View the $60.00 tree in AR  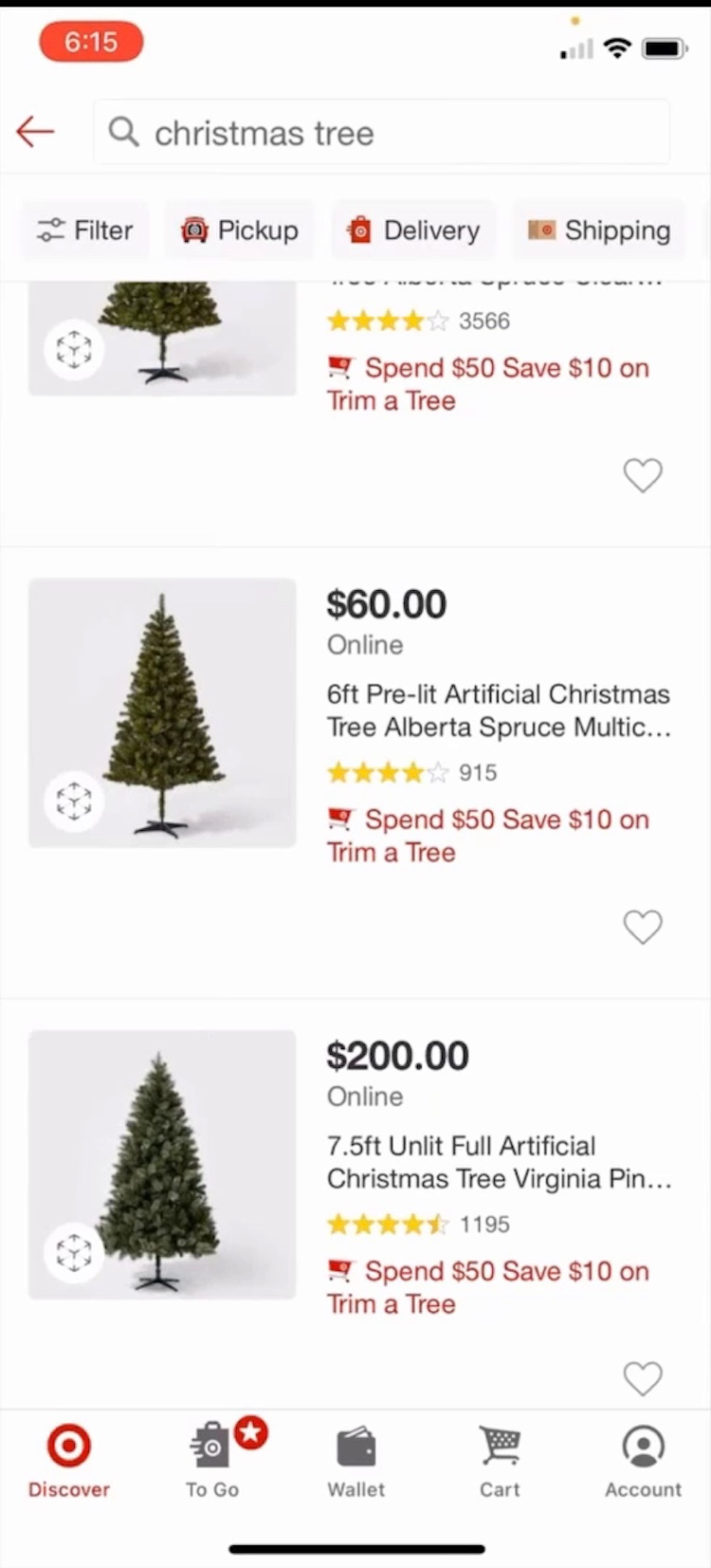click(74, 802)
